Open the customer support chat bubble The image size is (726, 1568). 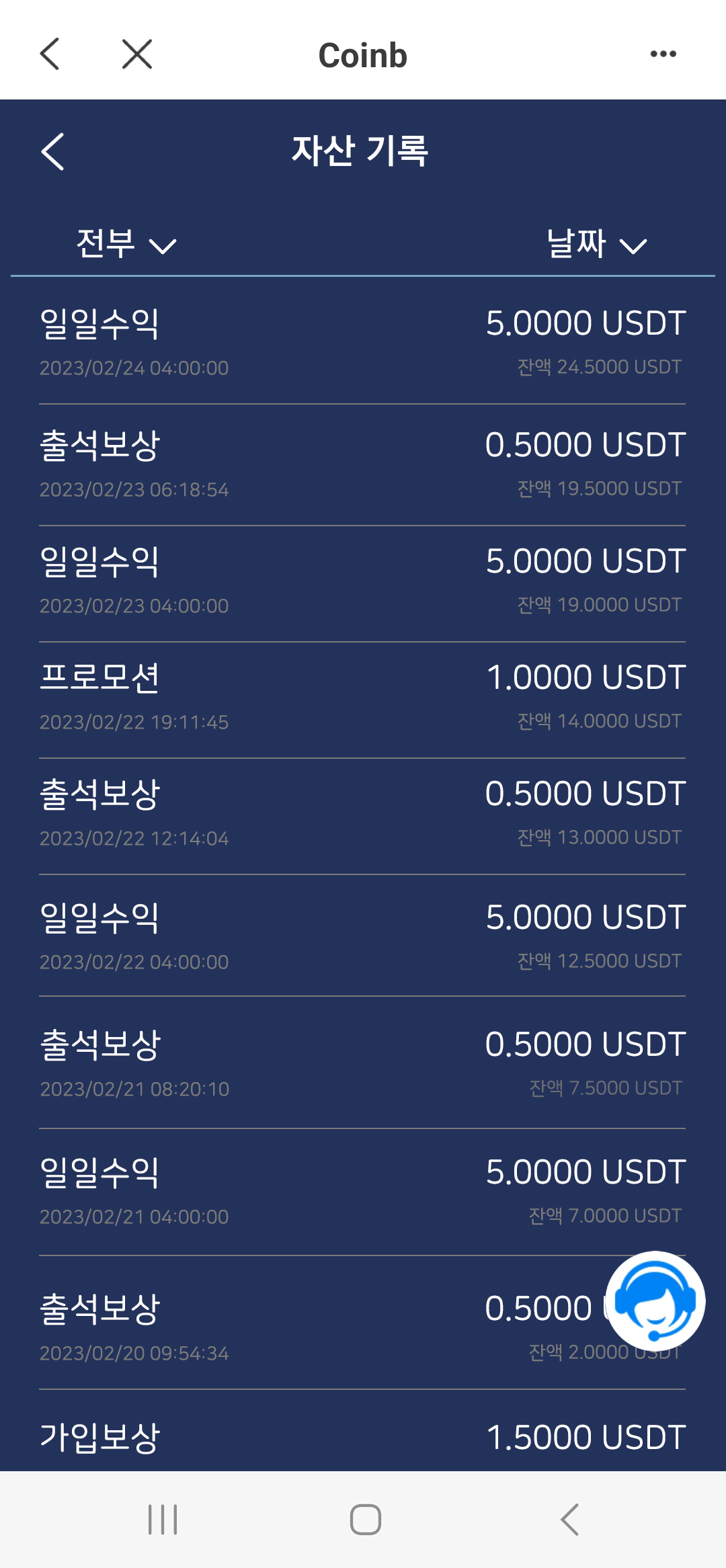coord(655,1301)
